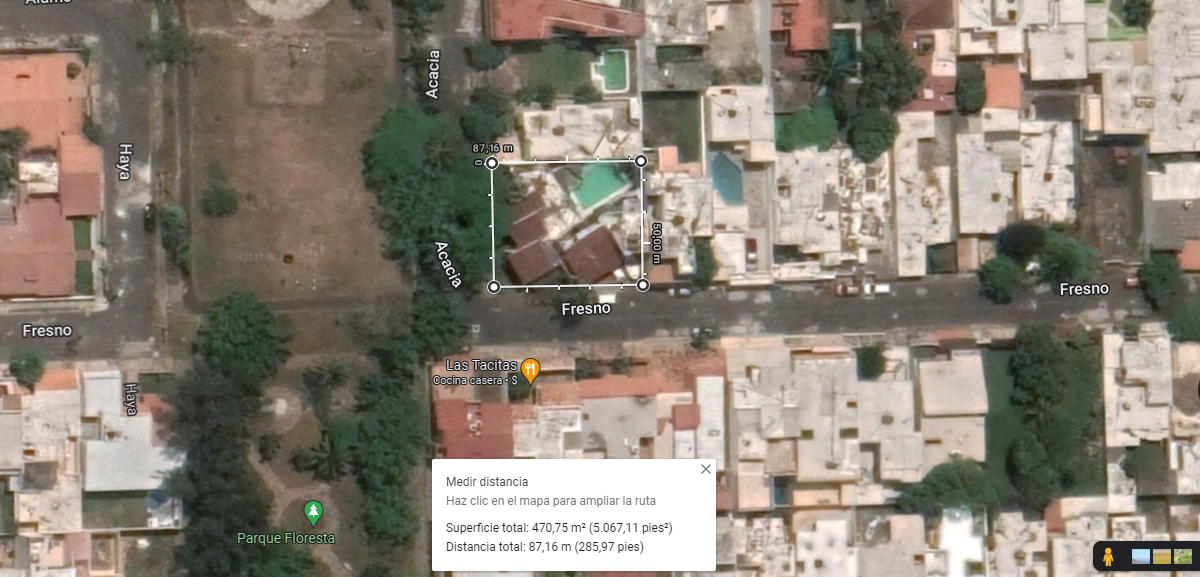
Task: Open the first street-level photo thumbnail
Action: 1141,557
